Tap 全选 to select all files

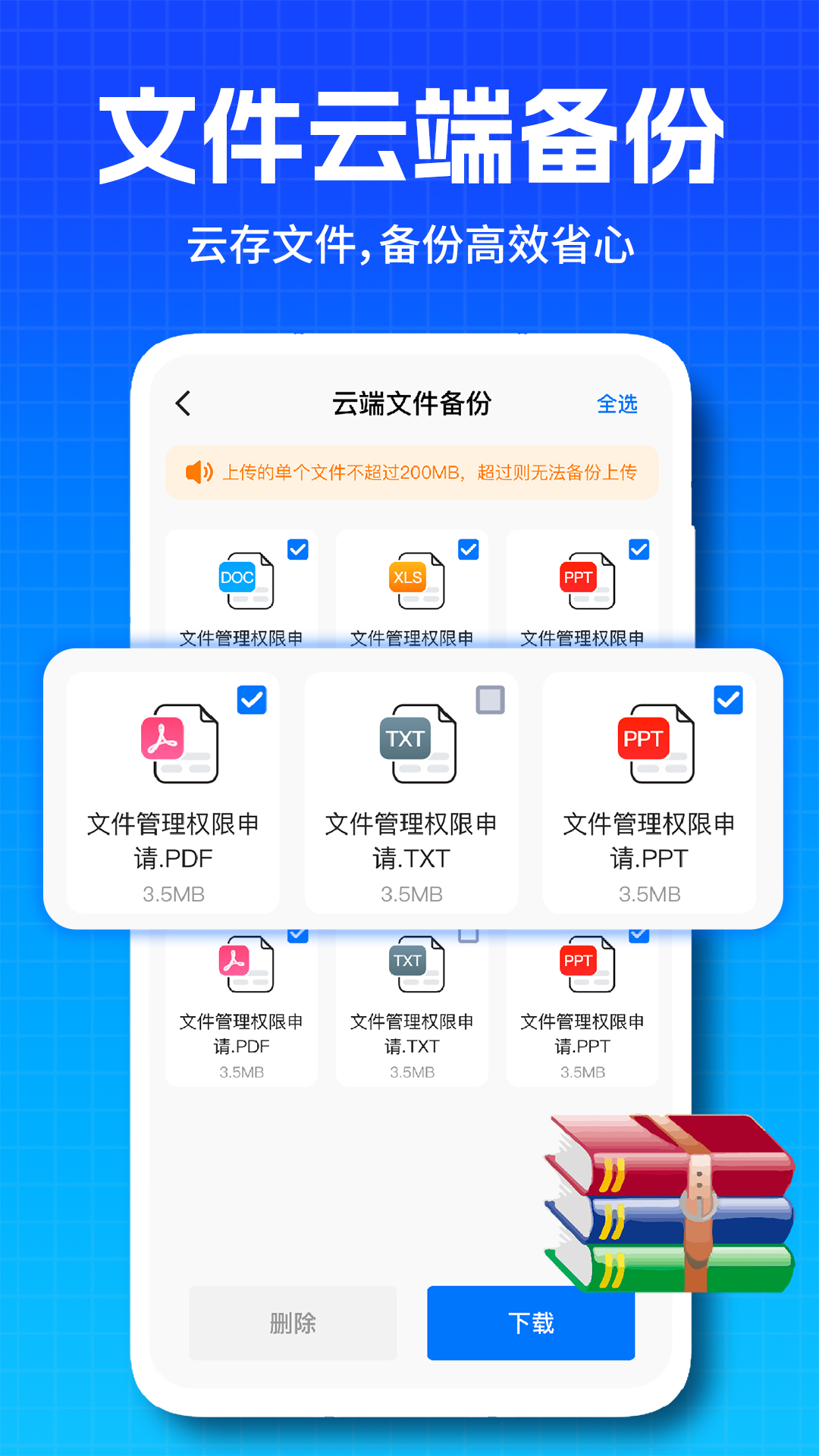(618, 405)
